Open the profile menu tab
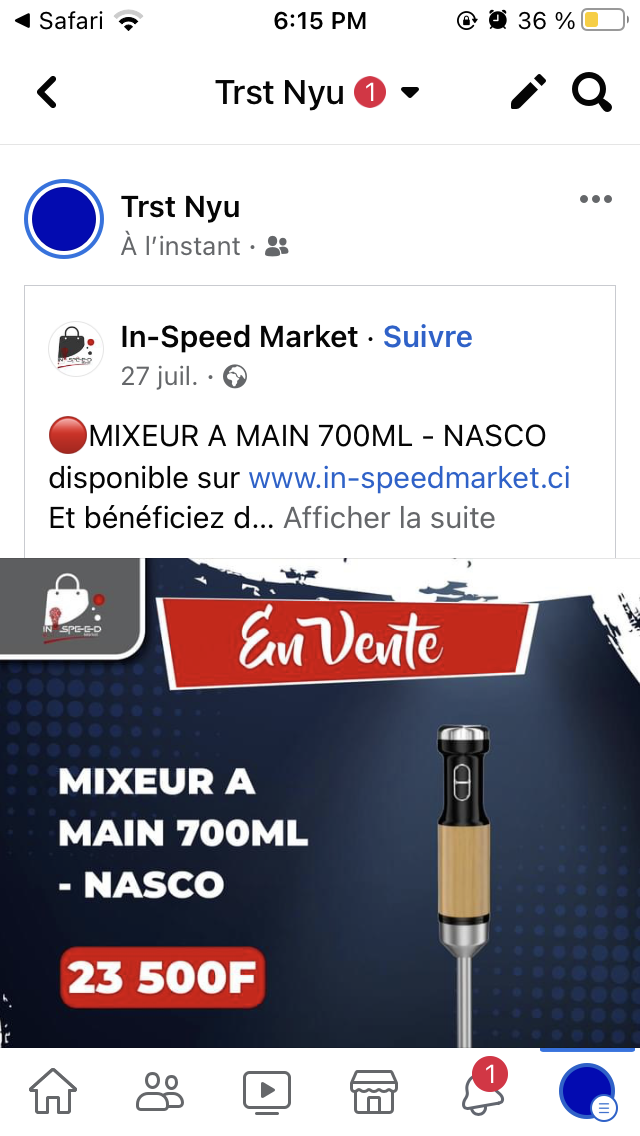 587,1091
